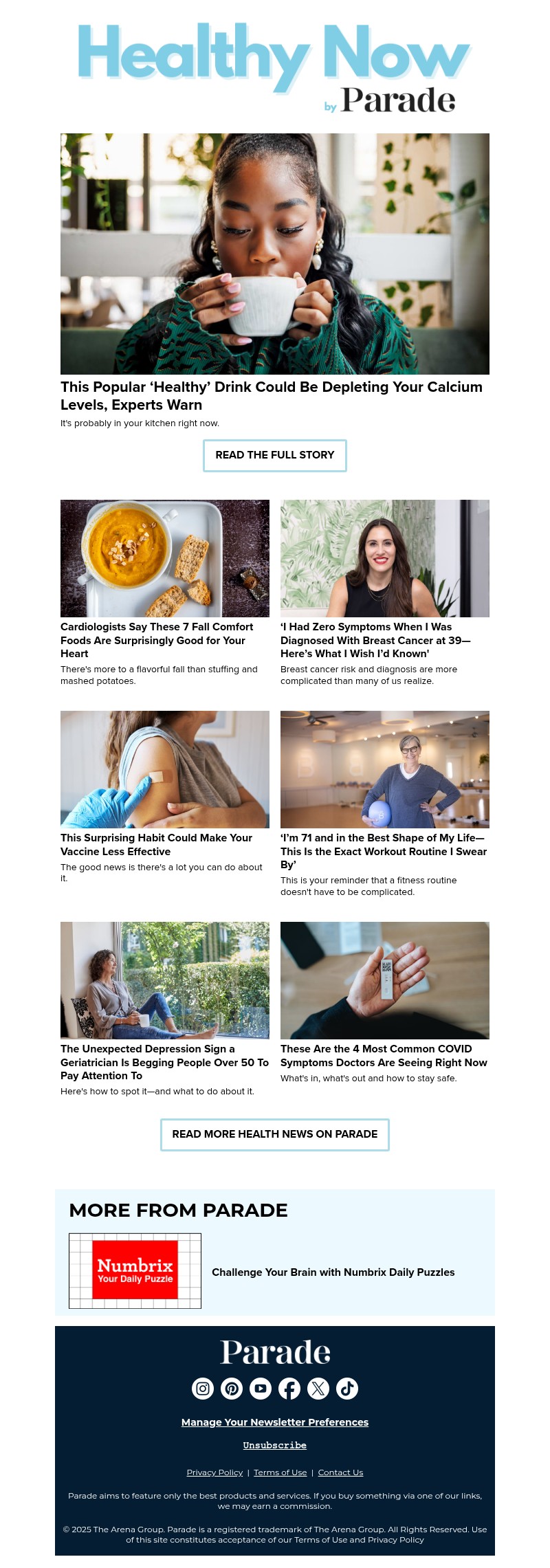This screenshot has width=550, height=1568.
Task: Open Manage Your Newsletter Preferences link
Action: click(x=275, y=1422)
